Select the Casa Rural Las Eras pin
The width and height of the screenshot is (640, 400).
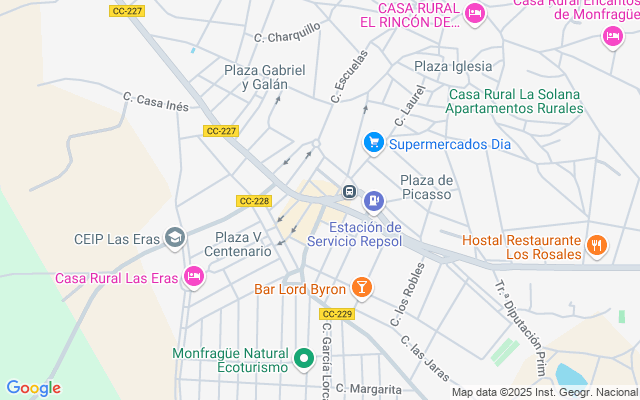pos(194,277)
